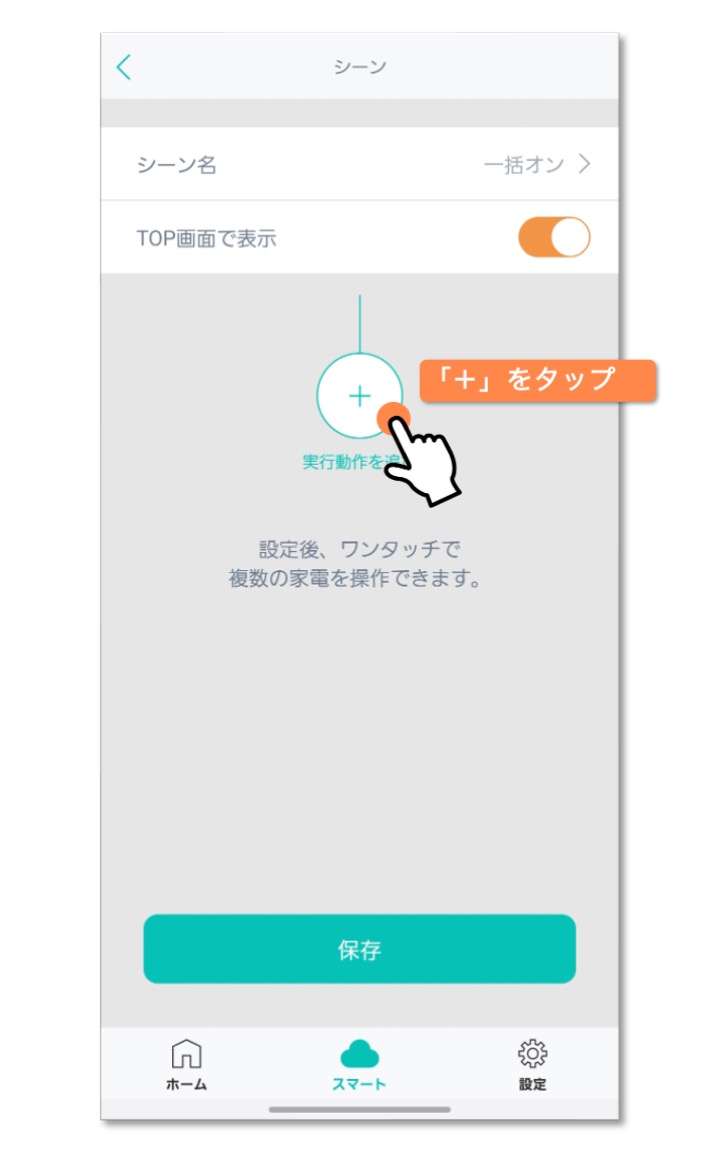This screenshot has width=720, height=1152.
Task: Select the スマート tab
Action: click(359, 1064)
